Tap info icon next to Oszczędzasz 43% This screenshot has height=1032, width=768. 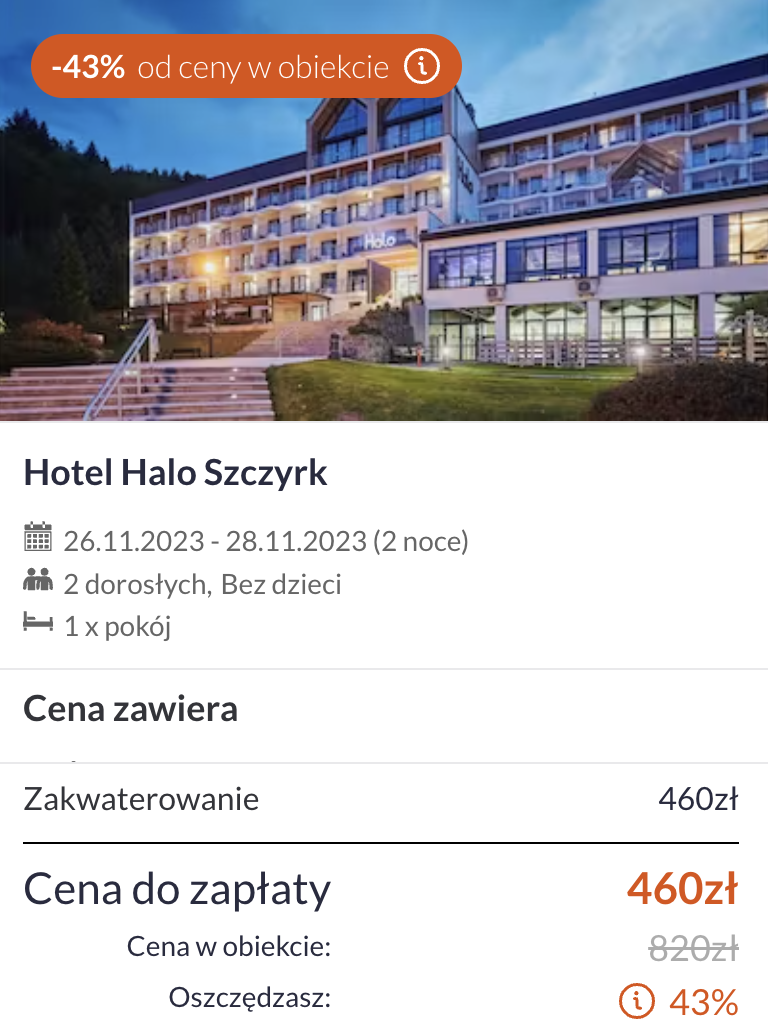pyautogui.click(x=634, y=999)
